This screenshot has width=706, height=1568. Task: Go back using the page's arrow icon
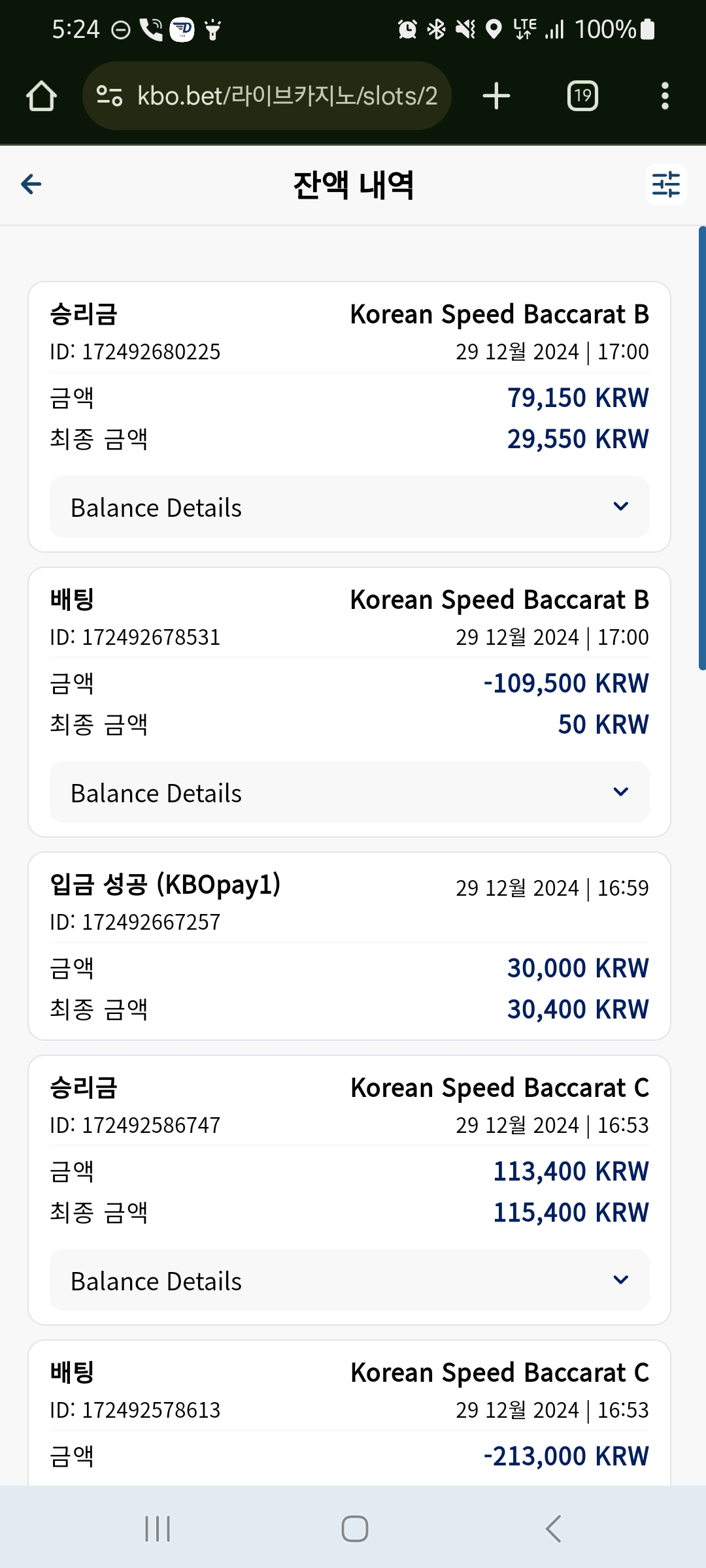tap(31, 184)
